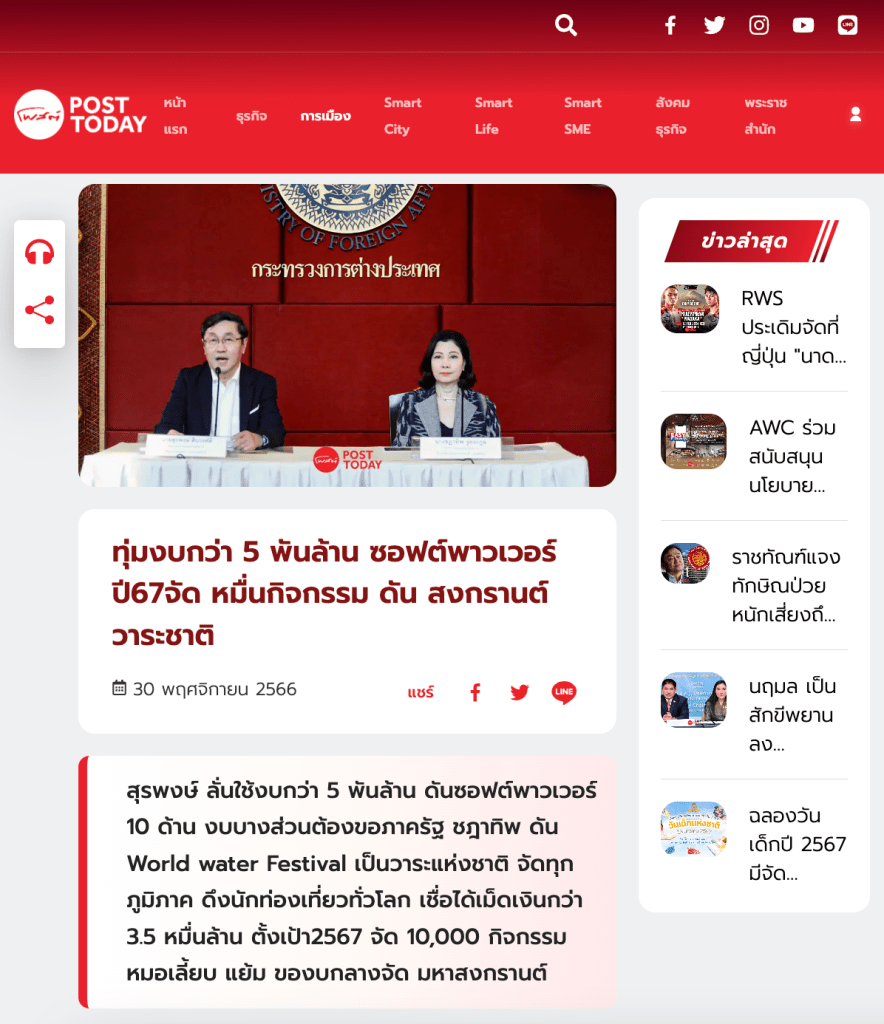Listen to the article with the headphones icon
This screenshot has width=884, height=1024.
click(x=39, y=252)
